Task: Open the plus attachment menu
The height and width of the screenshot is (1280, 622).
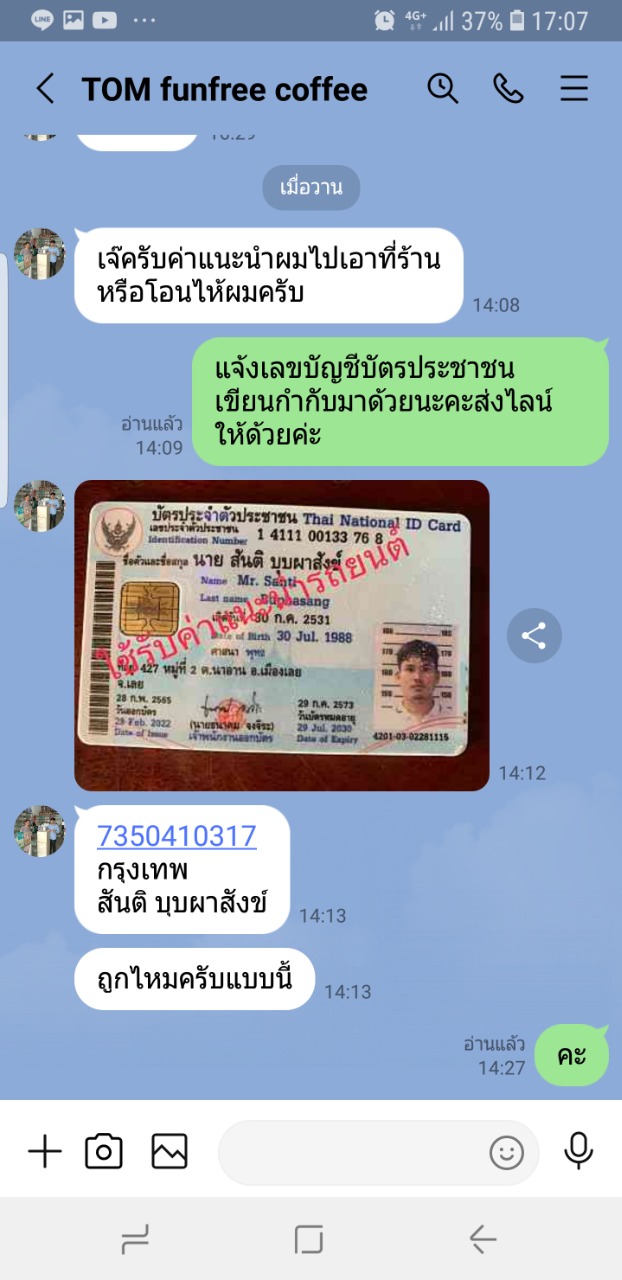Action: point(44,1152)
